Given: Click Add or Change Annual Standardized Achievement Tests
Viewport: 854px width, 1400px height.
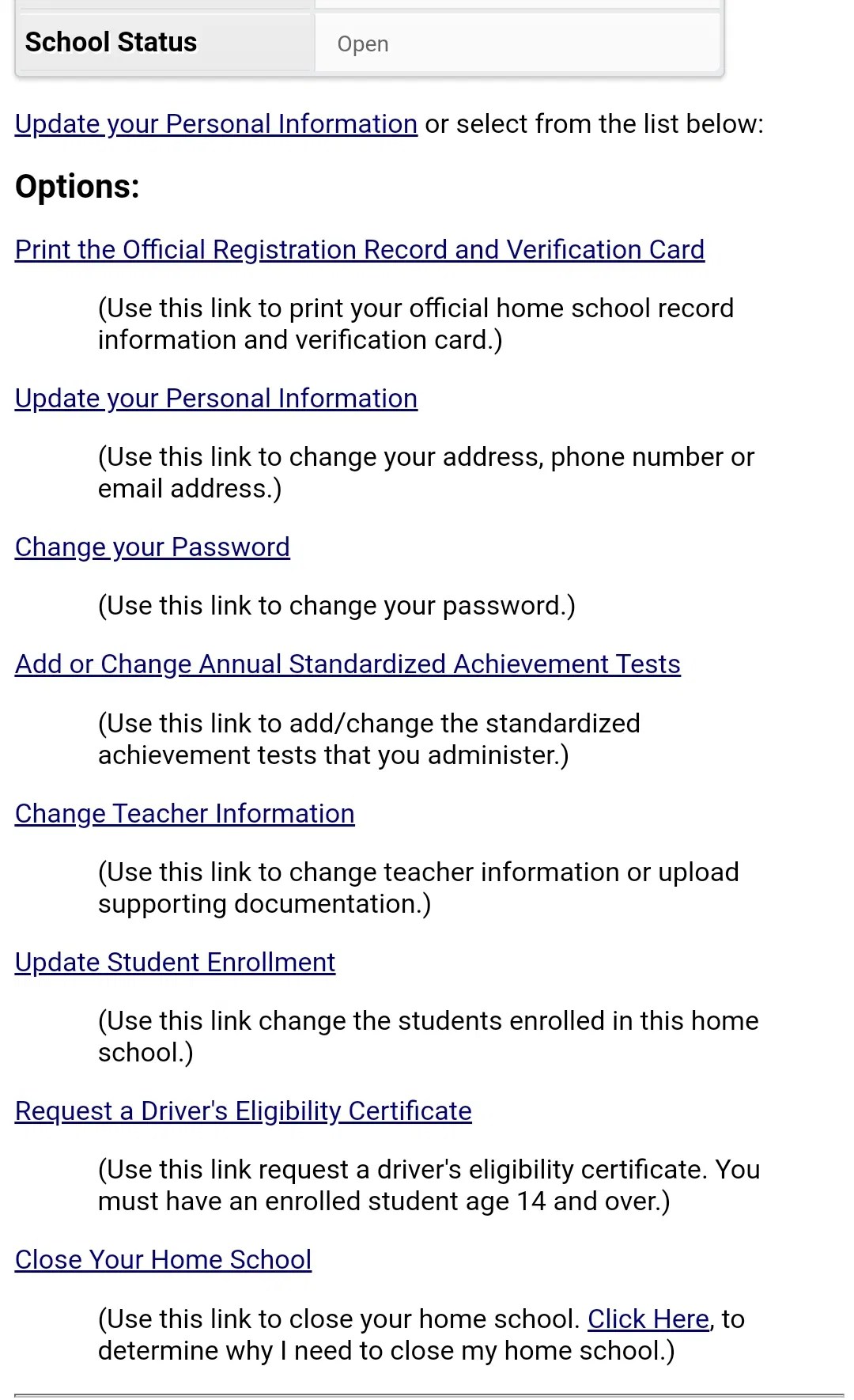Looking at the screenshot, I should pos(347,664).
